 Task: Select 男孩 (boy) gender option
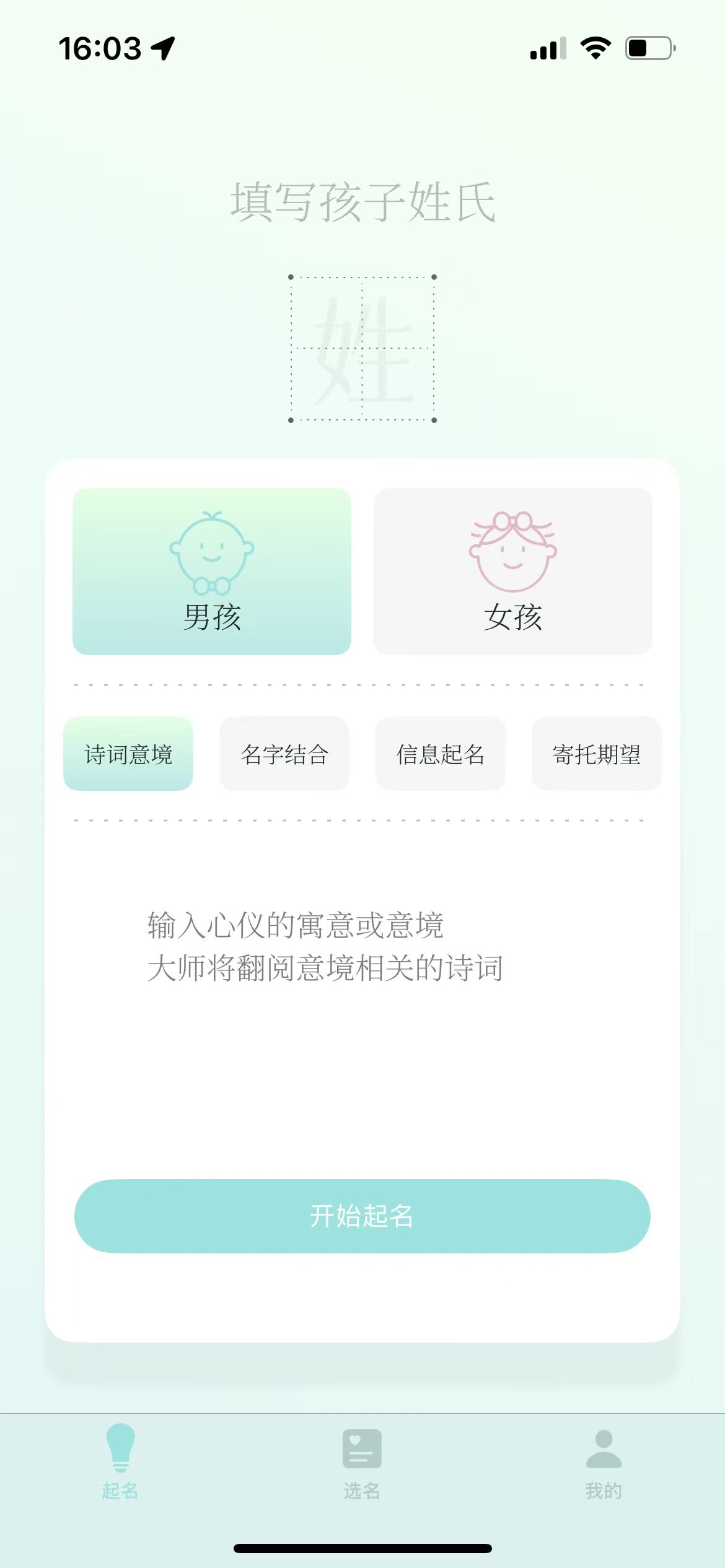coord(212,571)
